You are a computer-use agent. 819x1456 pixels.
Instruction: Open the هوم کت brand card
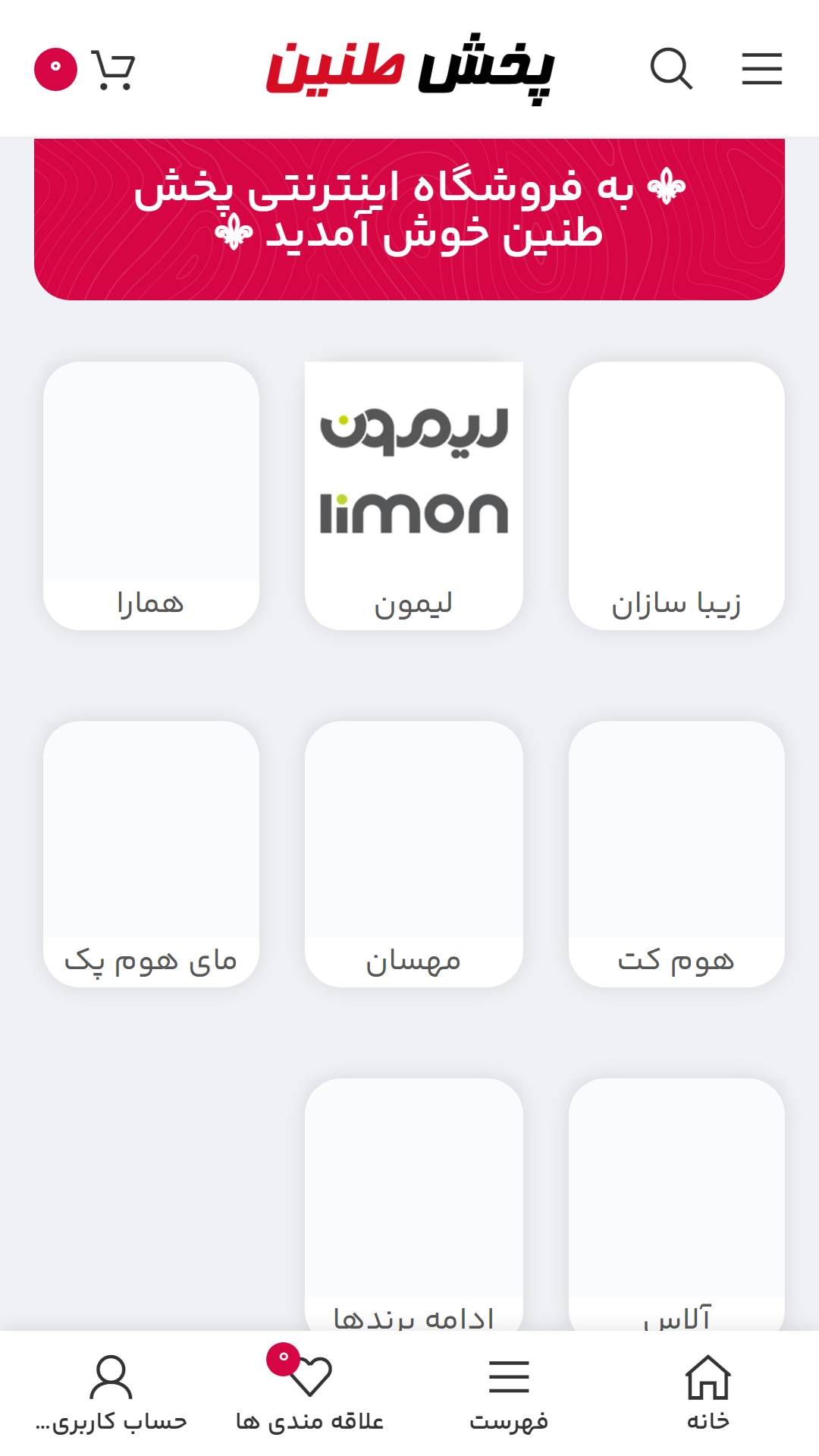pyautogui.click(x=676, y=854)
